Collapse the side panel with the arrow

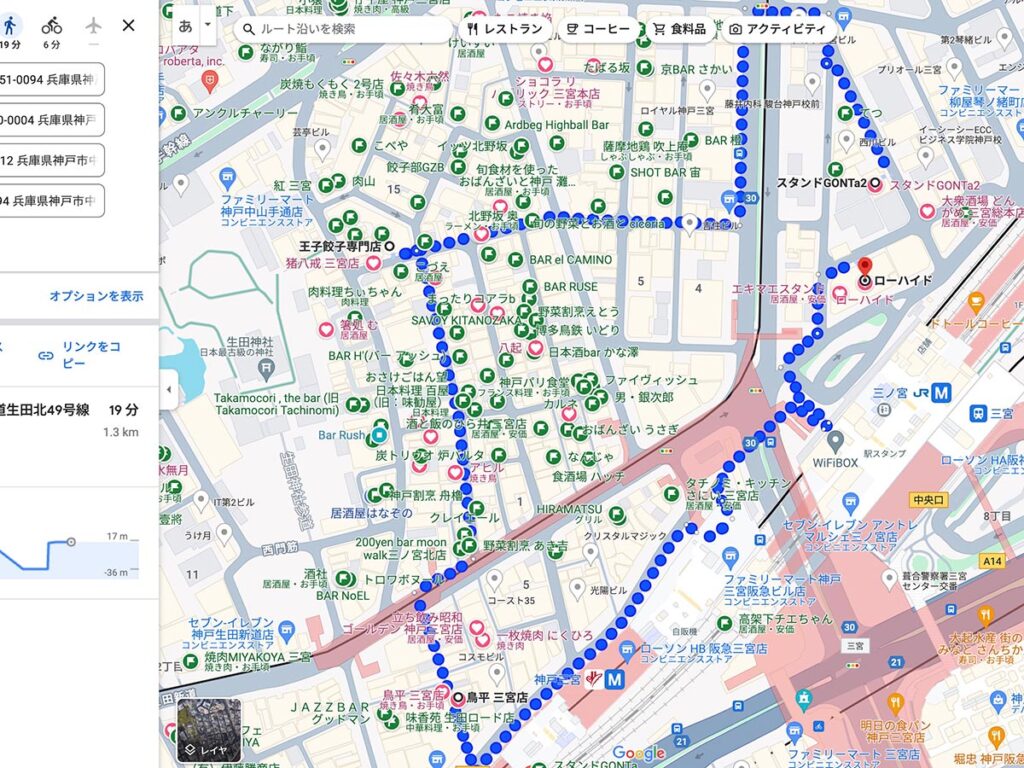tap(168, 389)
